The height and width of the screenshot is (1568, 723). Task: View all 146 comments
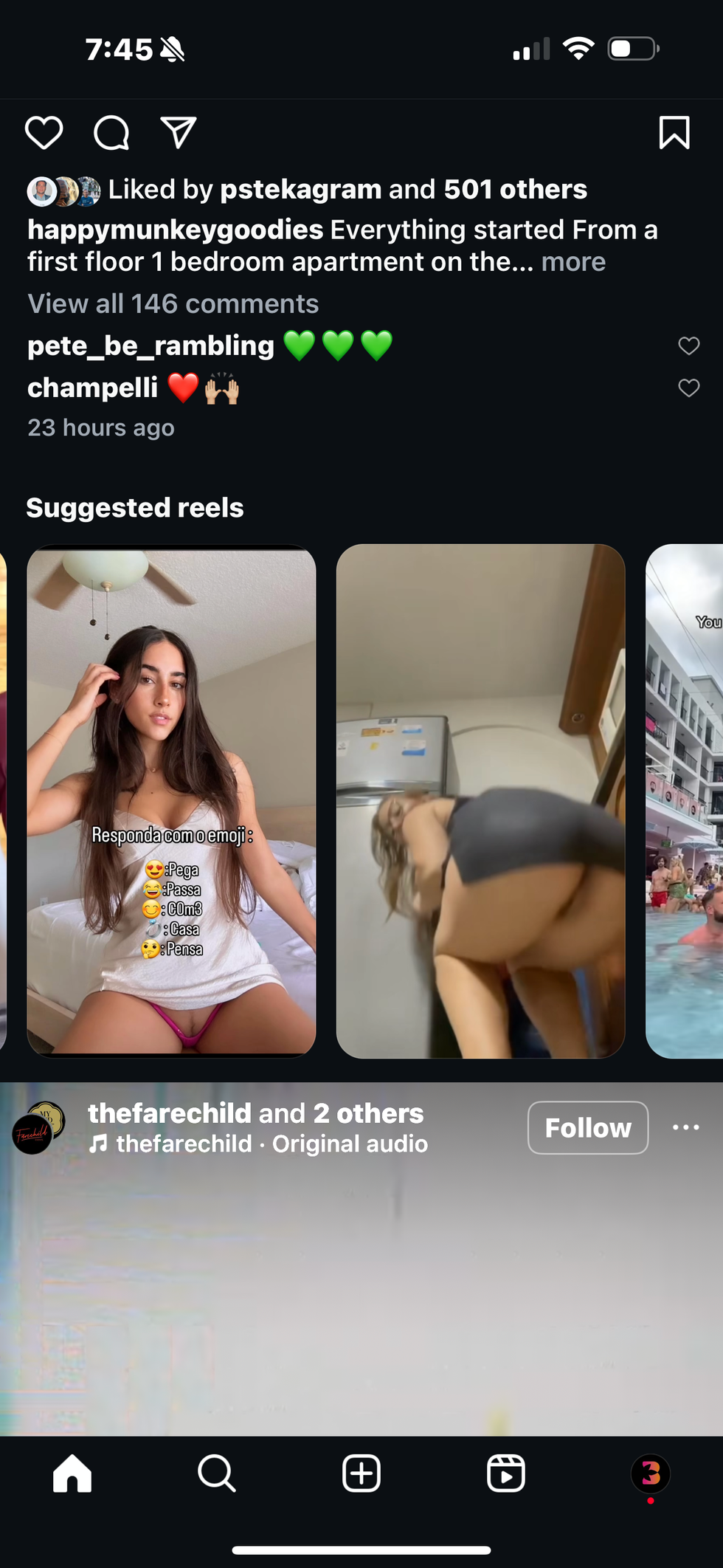173,303
